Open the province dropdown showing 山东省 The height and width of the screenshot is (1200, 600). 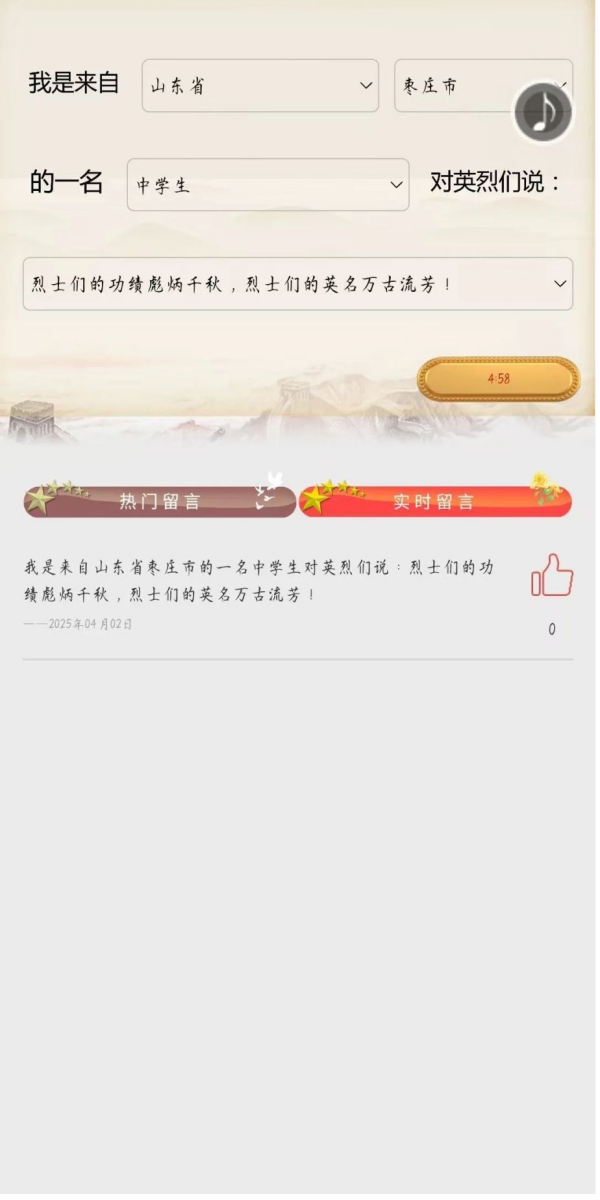[260, 86]
